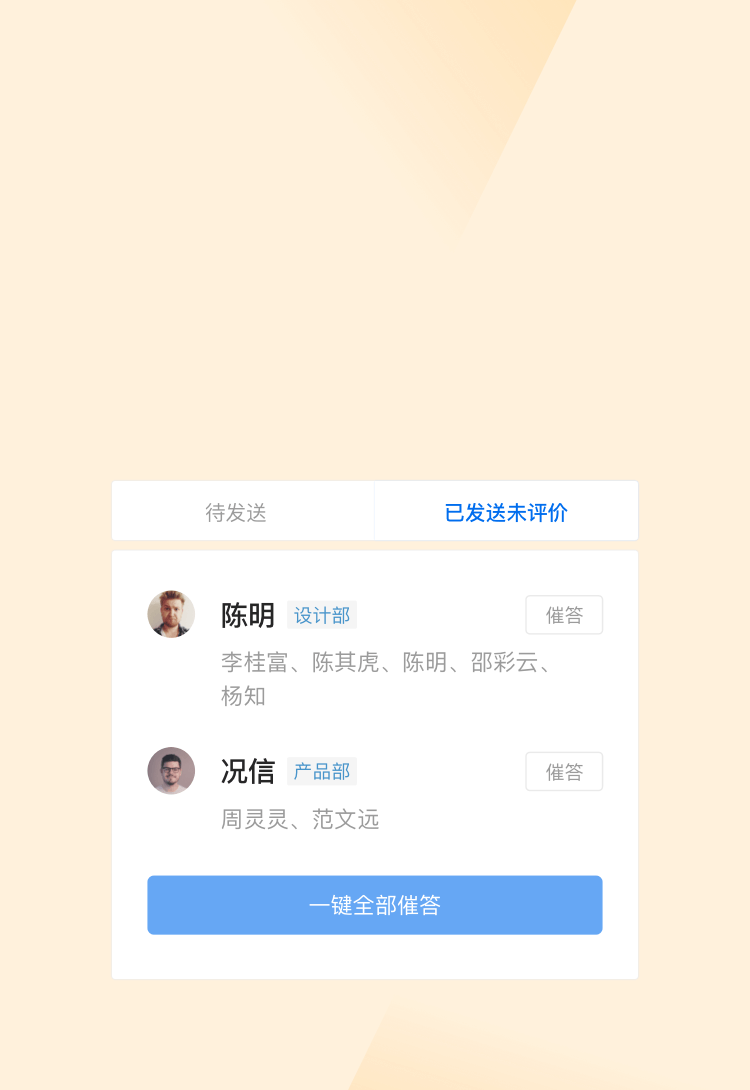Remind 况信 with the 催答 button
The height and width of the screenshot is (1090, 750).
564,772
